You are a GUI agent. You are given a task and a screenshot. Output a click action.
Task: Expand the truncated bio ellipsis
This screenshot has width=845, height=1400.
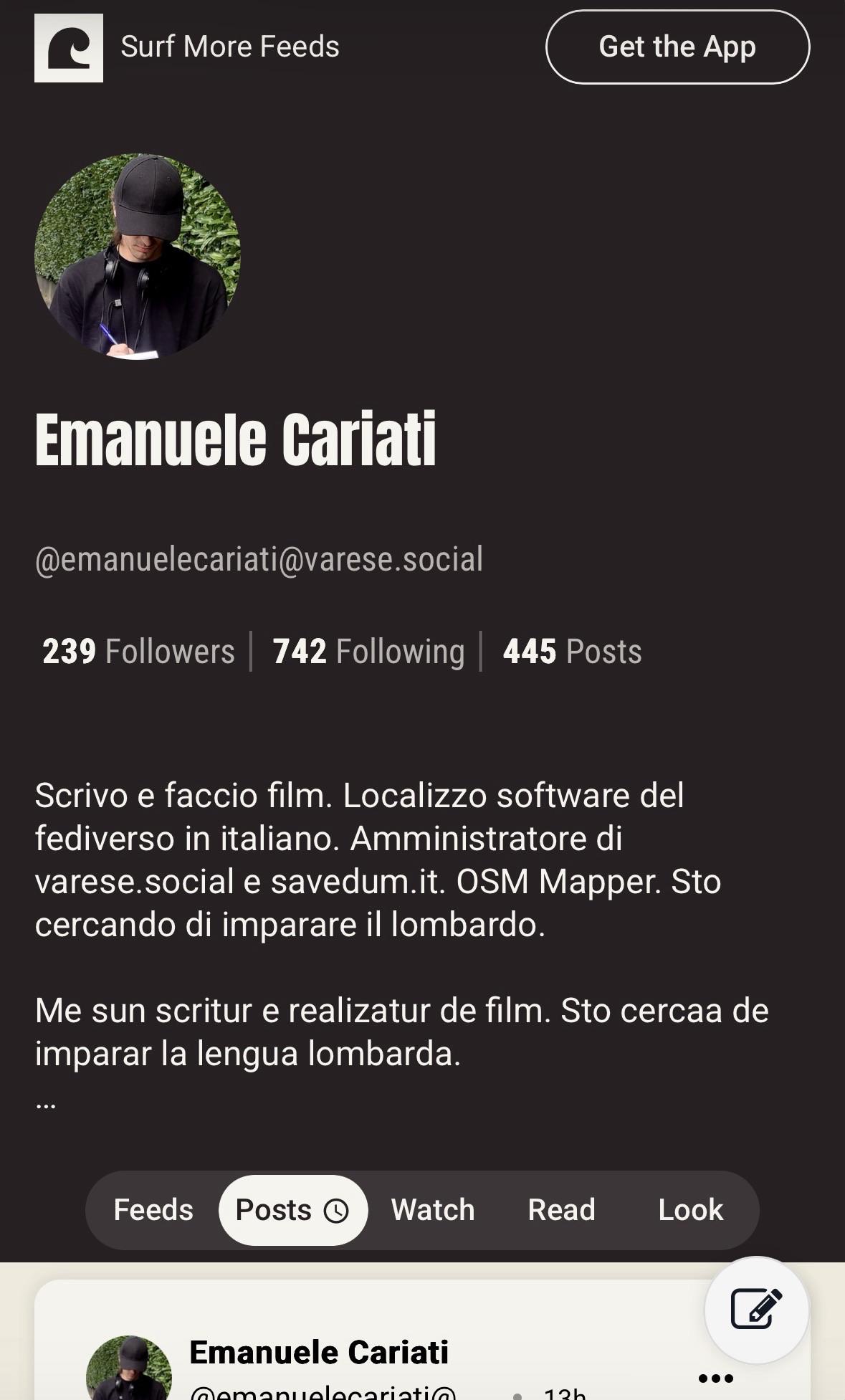tap(46, 1104)
